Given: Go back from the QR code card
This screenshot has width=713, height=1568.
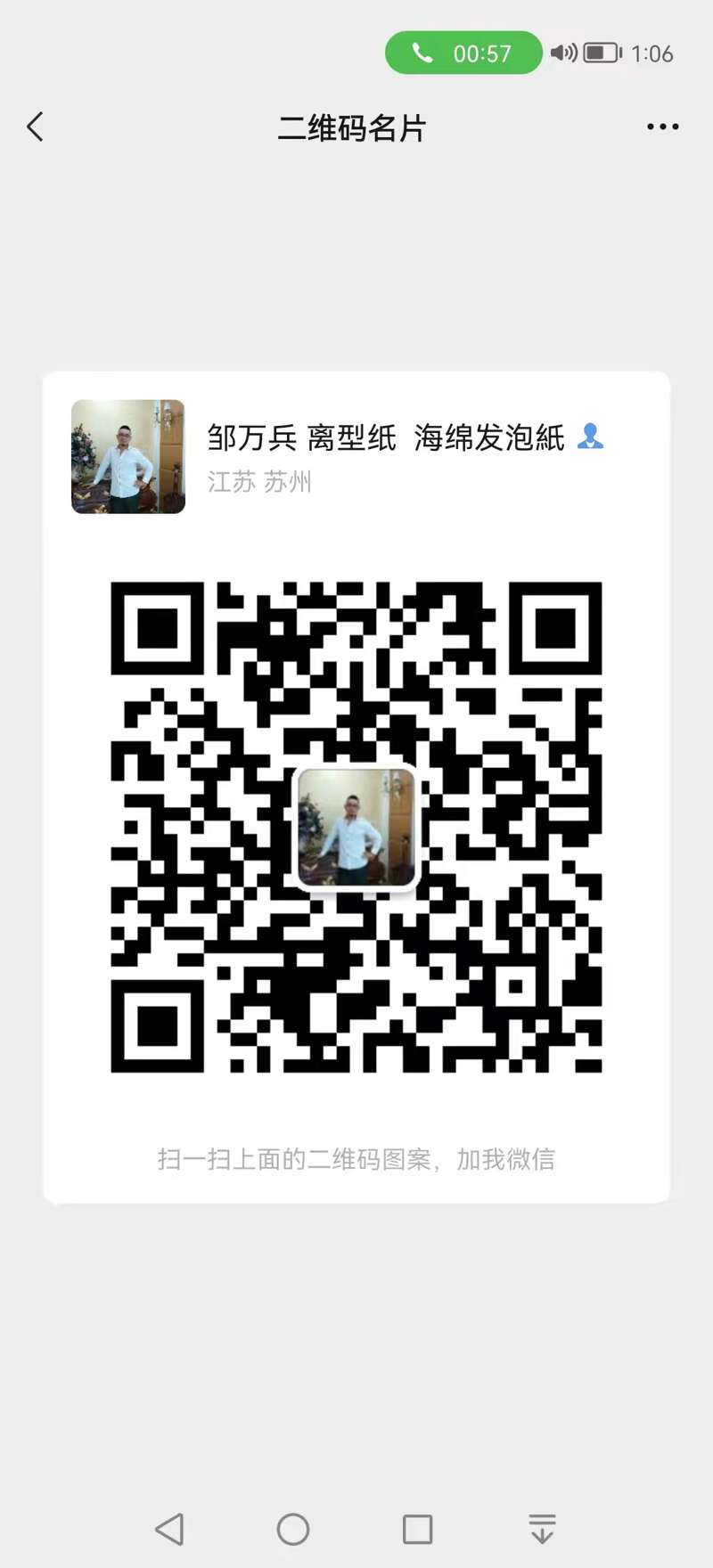Looking at the screenshot, I should [x=36, y=127].
